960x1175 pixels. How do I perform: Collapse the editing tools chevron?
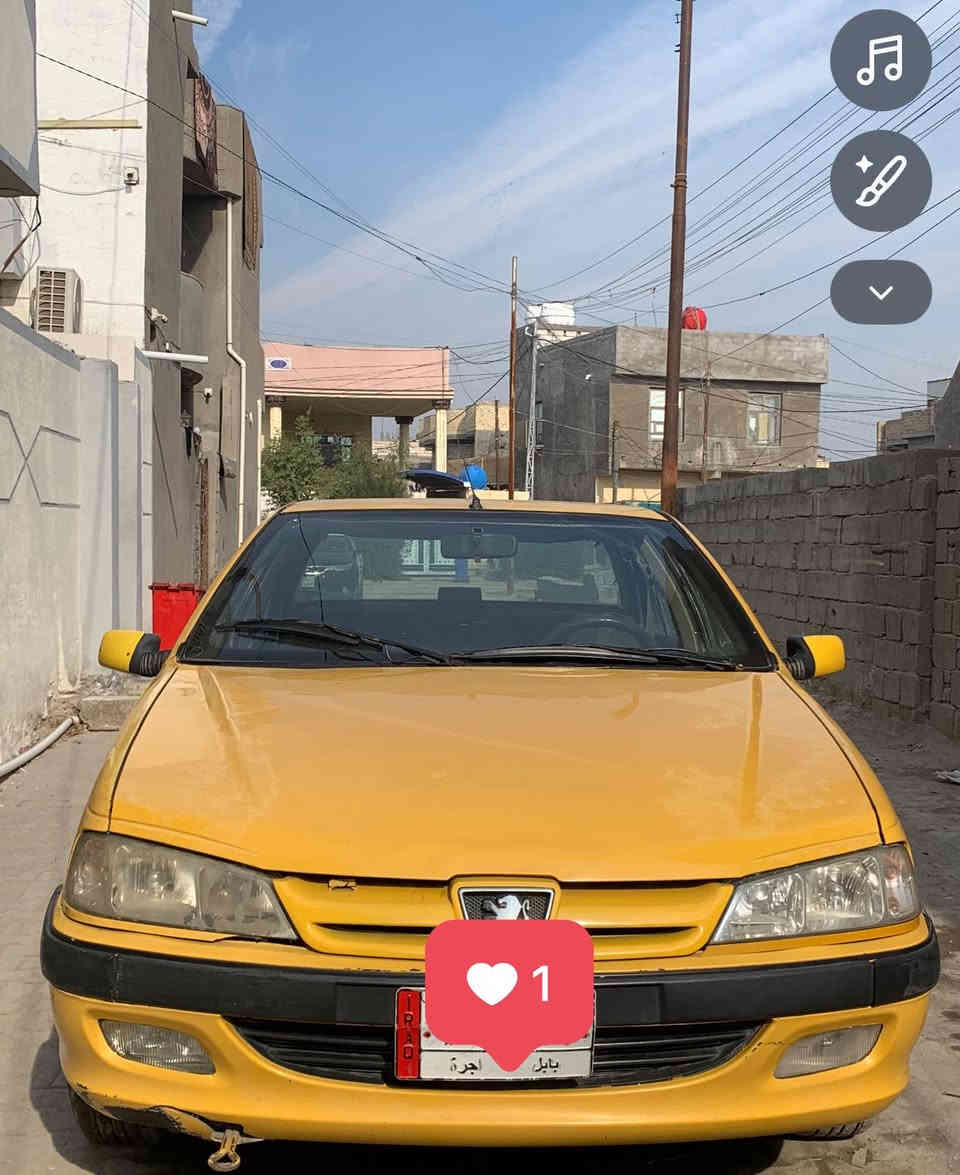880,292
